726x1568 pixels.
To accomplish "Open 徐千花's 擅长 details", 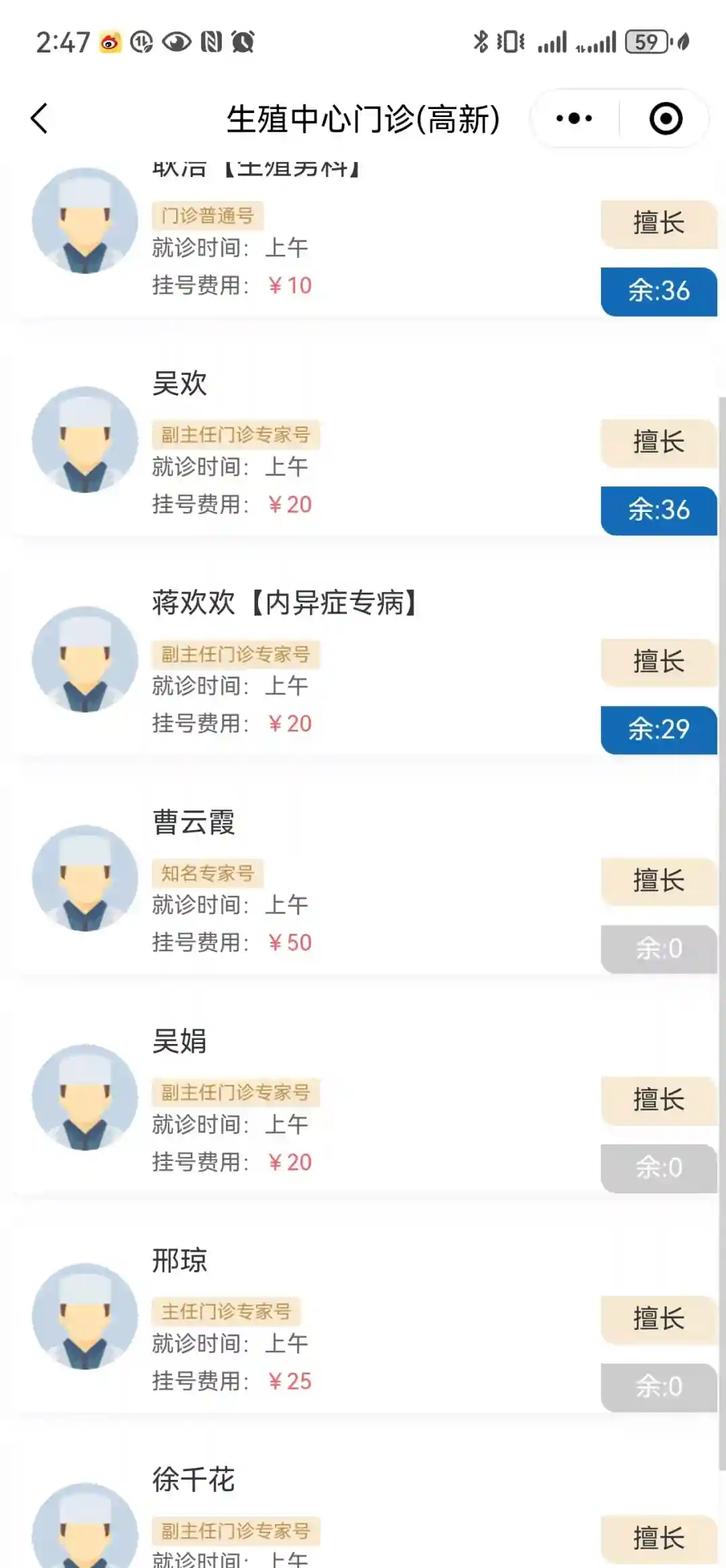I will click(659, 1538).
